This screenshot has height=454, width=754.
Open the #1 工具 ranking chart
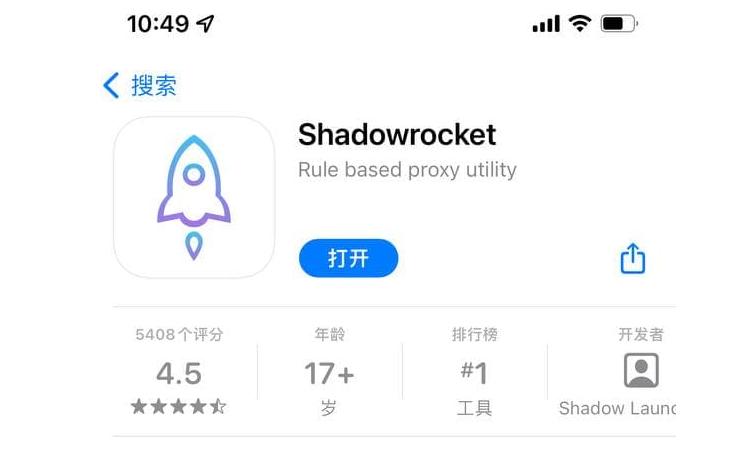tap(474, 374)
